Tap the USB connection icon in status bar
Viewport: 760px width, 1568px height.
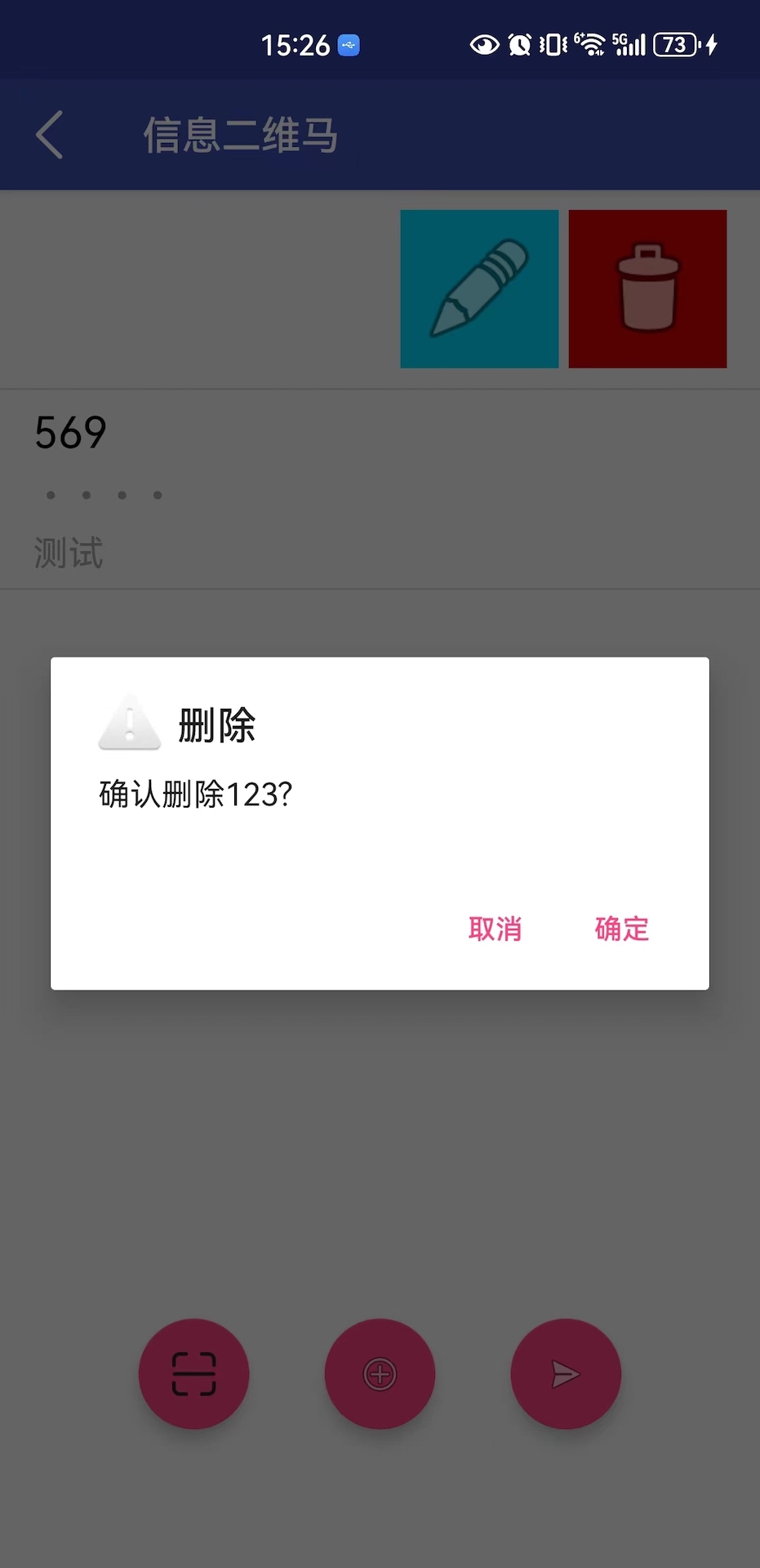tap(348, 46)
